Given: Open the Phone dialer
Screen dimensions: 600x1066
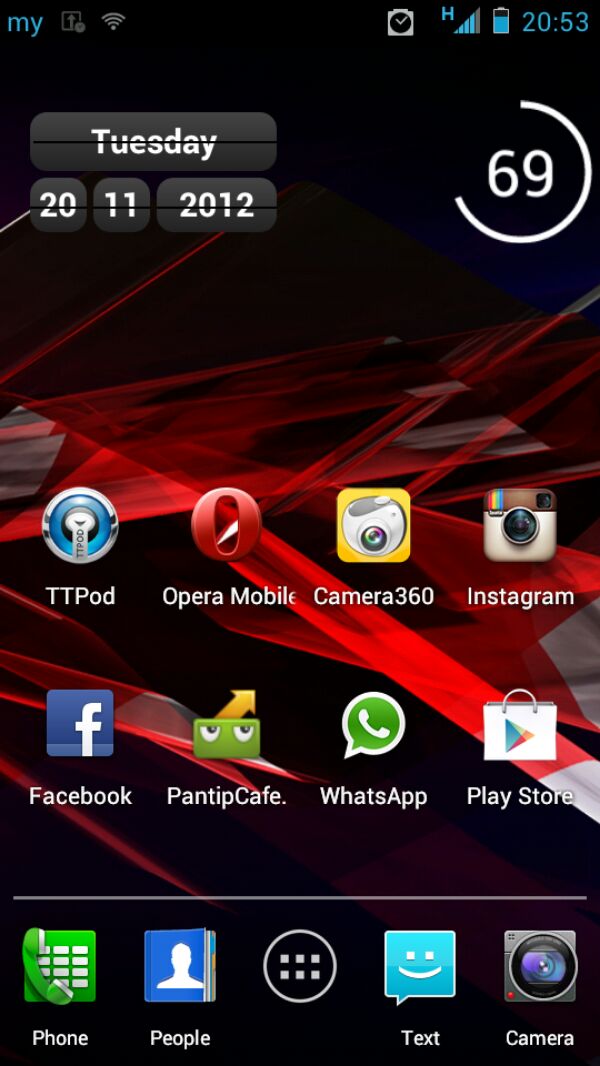Looking at the screenshot, I should (60, 966).
